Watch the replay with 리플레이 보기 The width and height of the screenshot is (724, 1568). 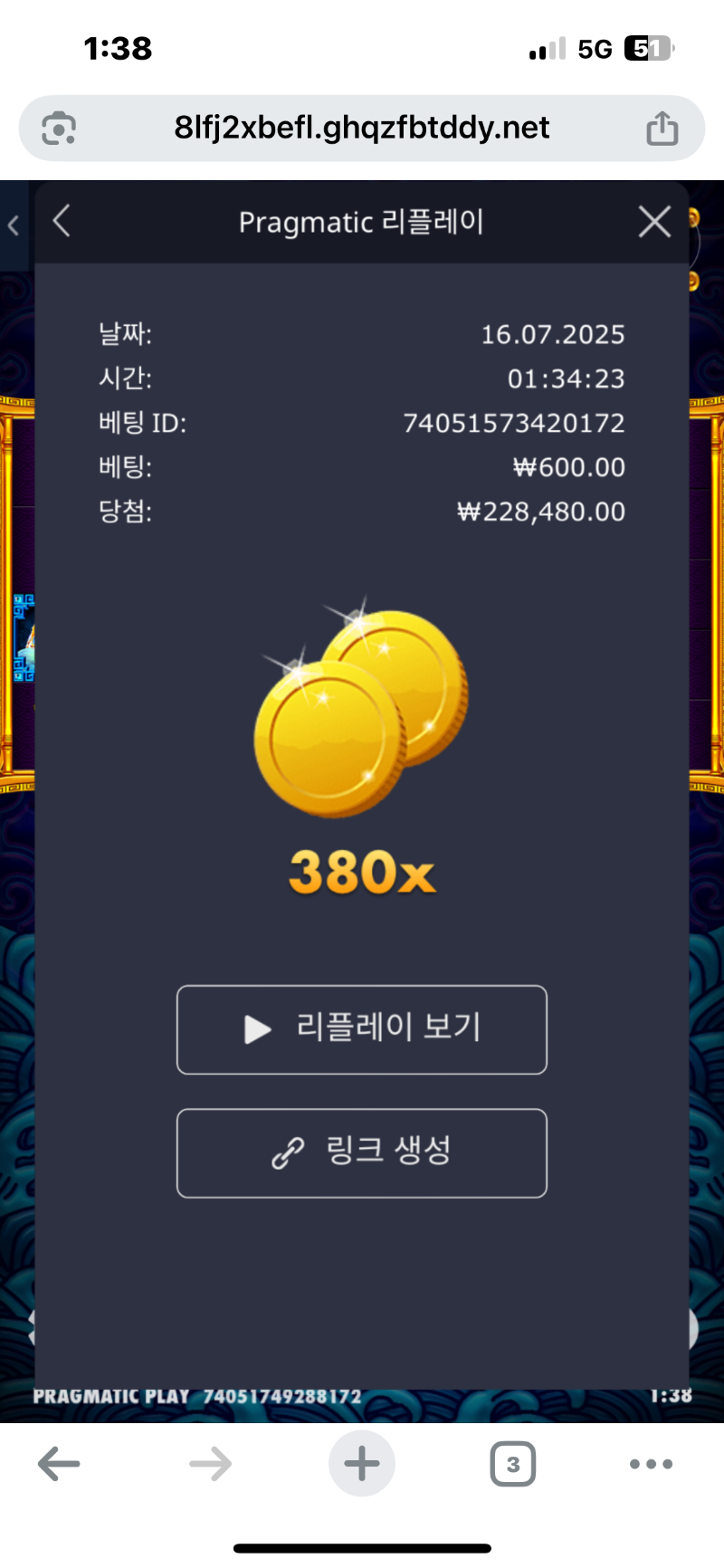pos(362,1029)
